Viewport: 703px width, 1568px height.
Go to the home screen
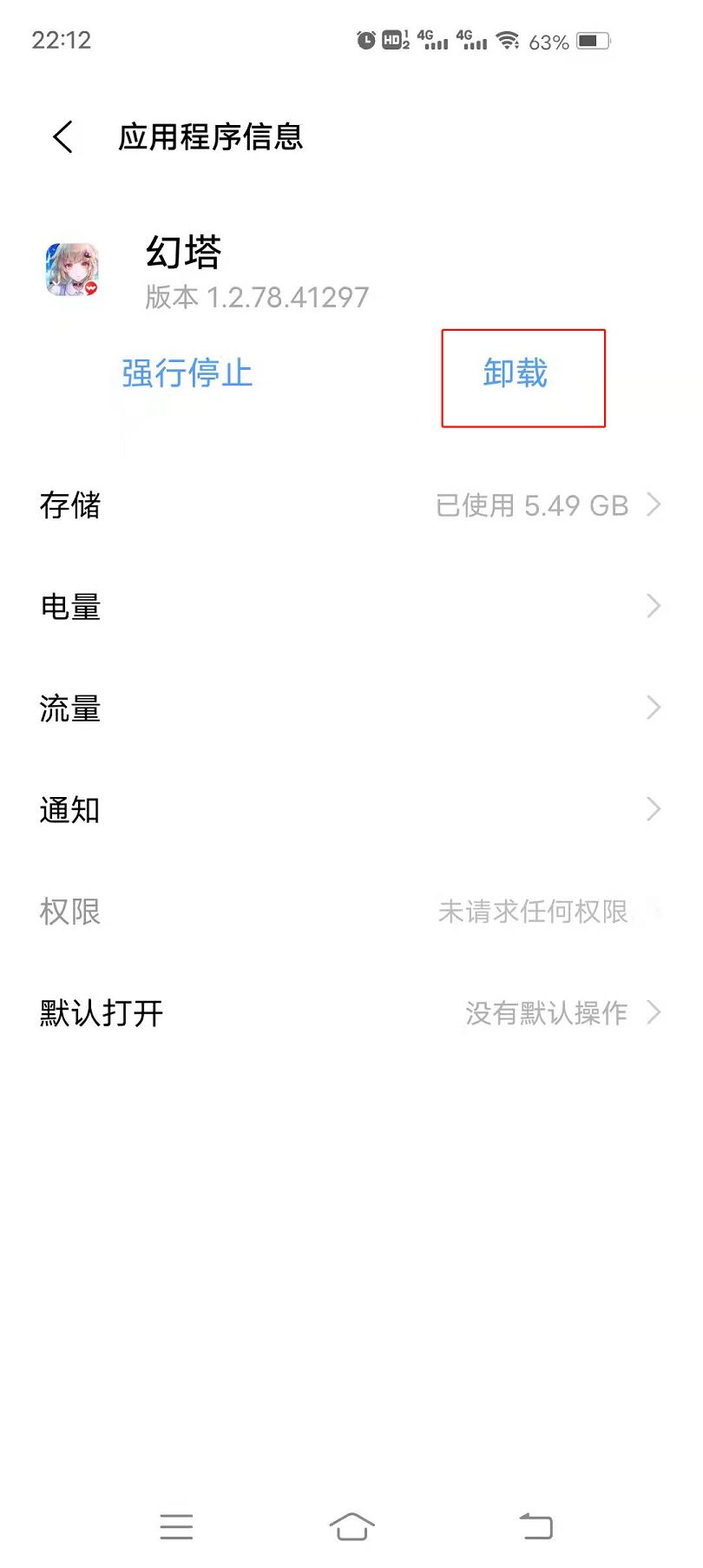tap(351, 1526)
